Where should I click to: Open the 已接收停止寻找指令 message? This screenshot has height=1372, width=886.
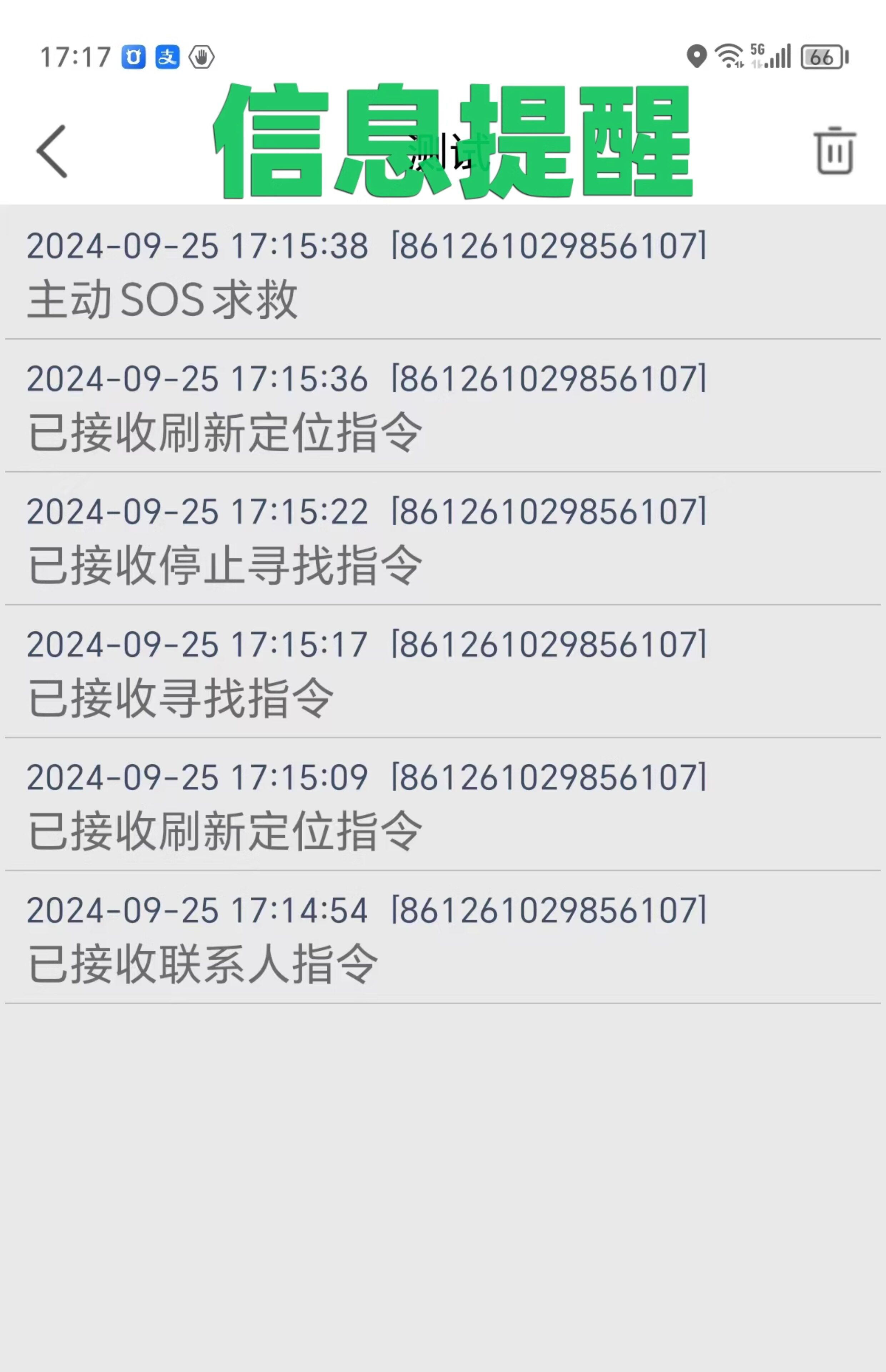pyautogui.click(x=443, y=539)
